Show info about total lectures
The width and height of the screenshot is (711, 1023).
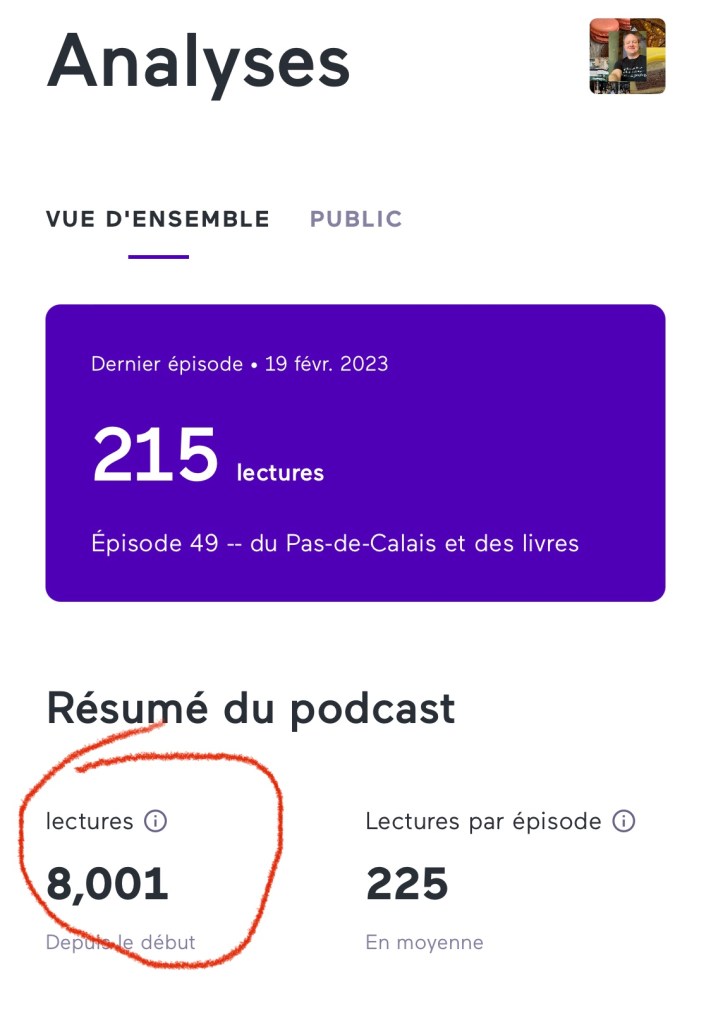[x=155, y=821]
